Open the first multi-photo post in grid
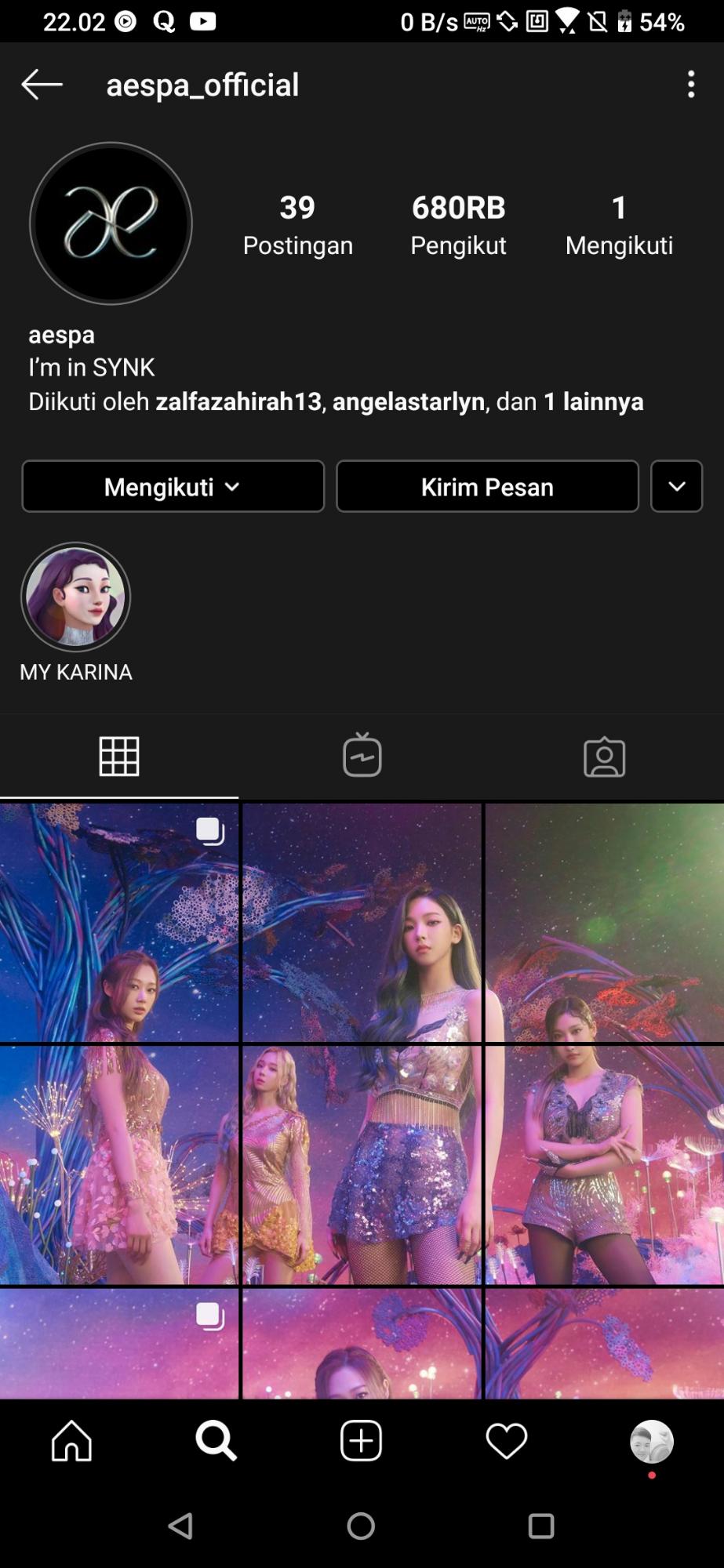 [119, 923]
